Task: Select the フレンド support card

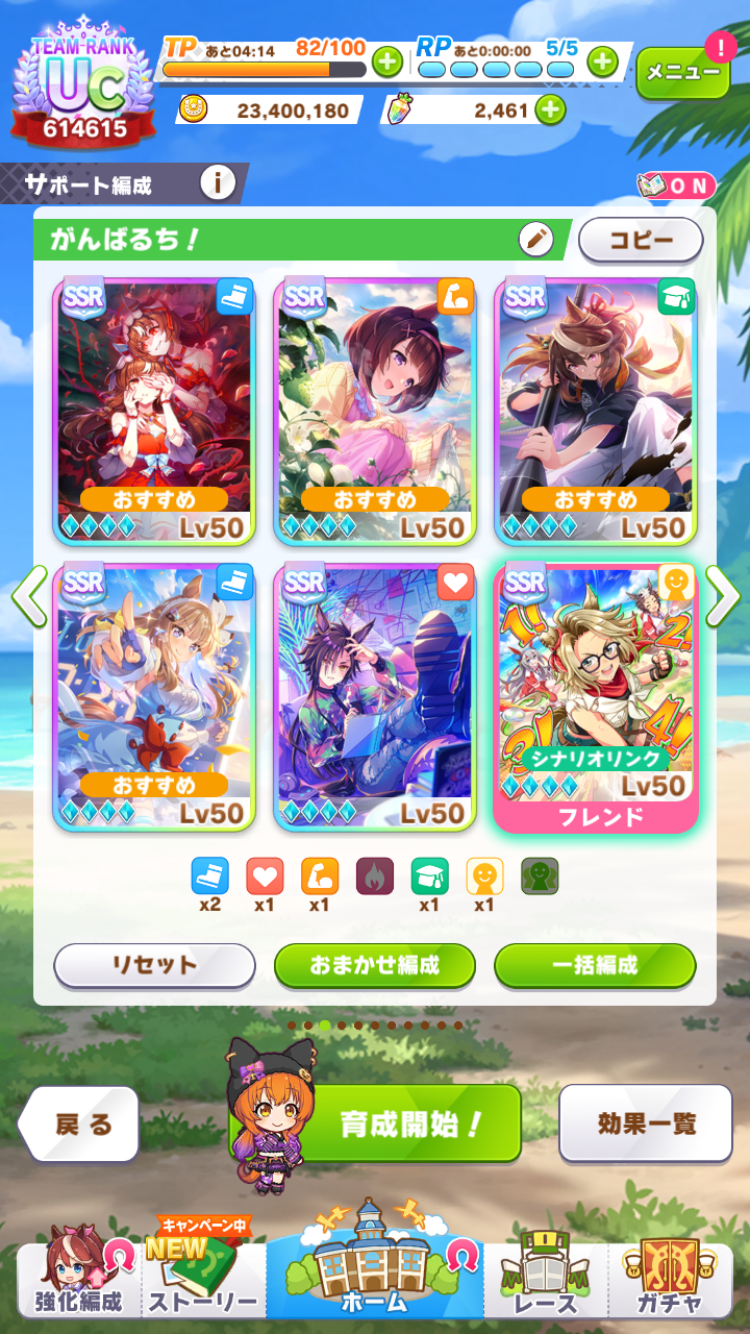Action: [595, 698]
